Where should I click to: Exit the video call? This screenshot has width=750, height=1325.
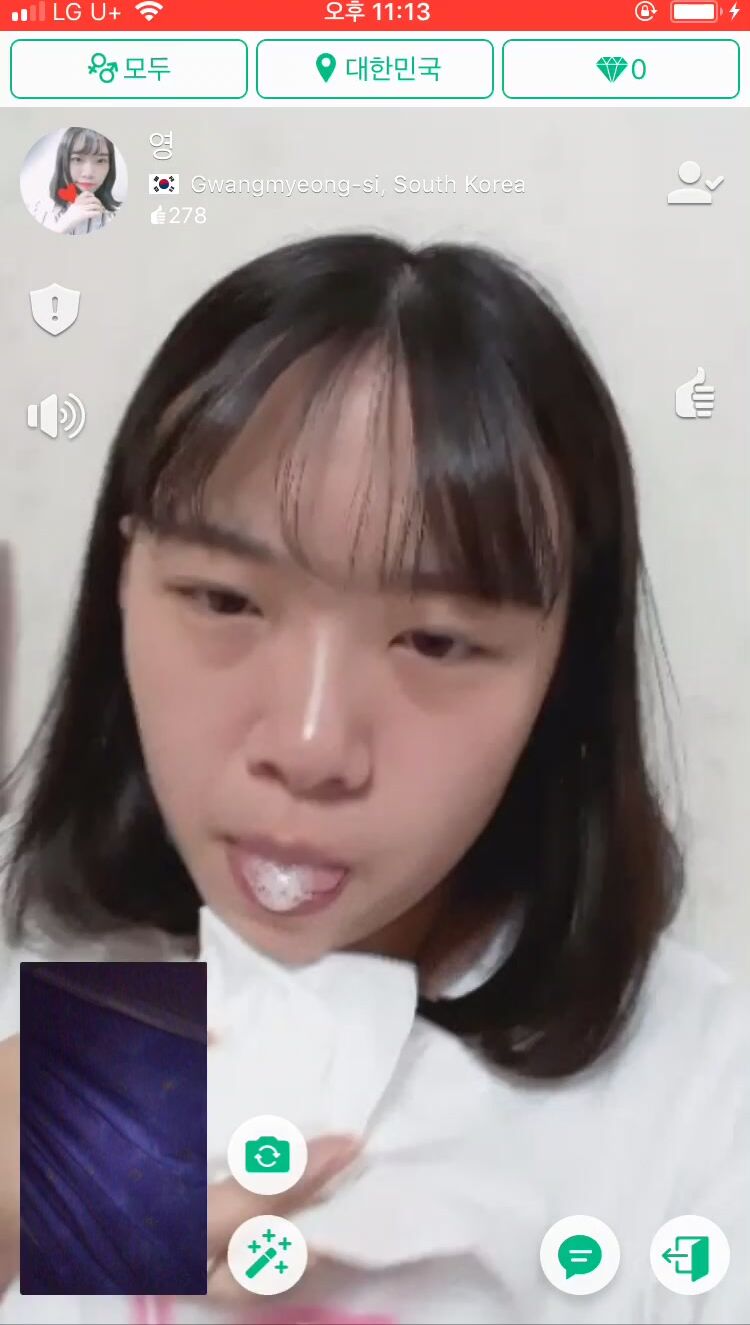(x=690, y=1255)
